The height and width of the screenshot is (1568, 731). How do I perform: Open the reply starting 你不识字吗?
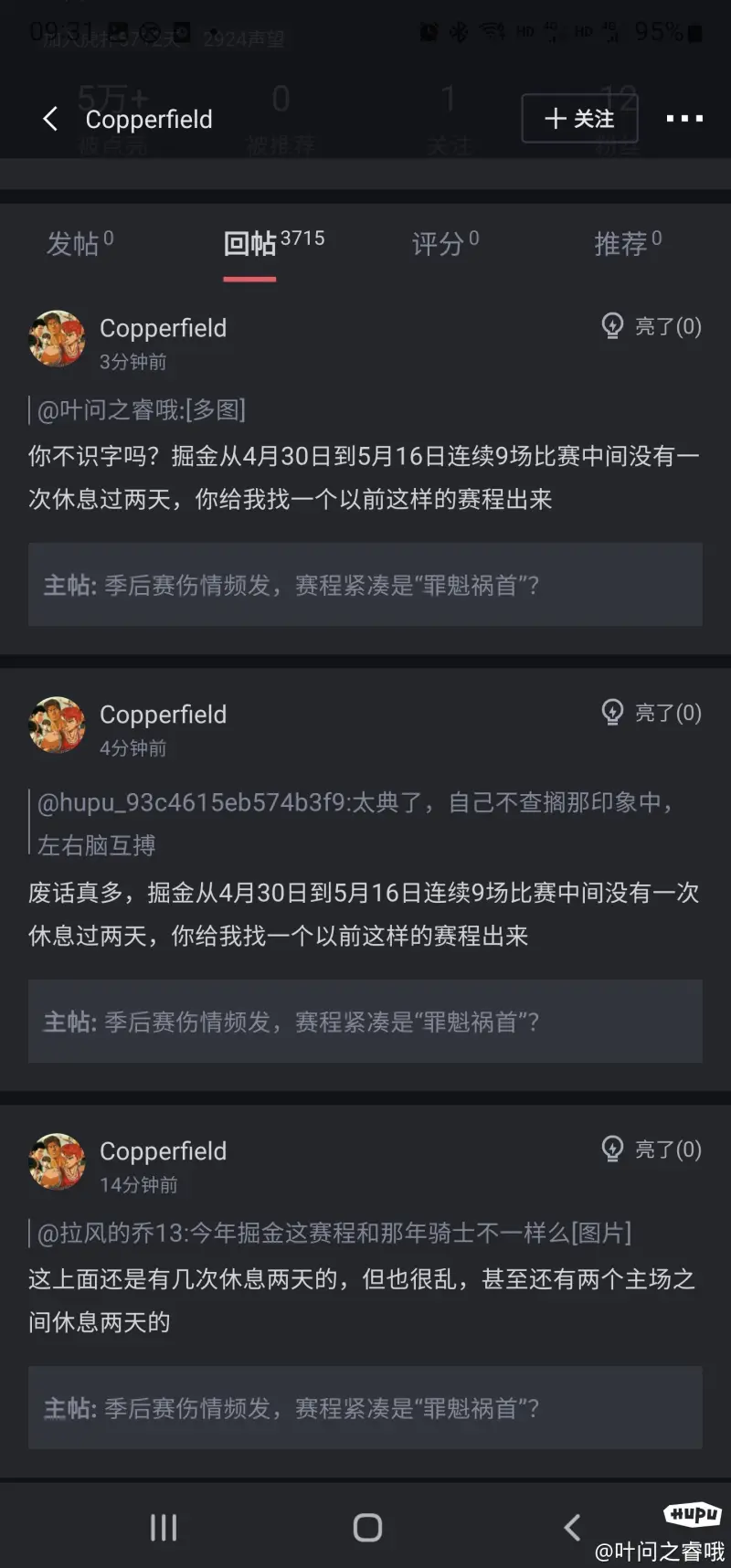pos(364,477)
